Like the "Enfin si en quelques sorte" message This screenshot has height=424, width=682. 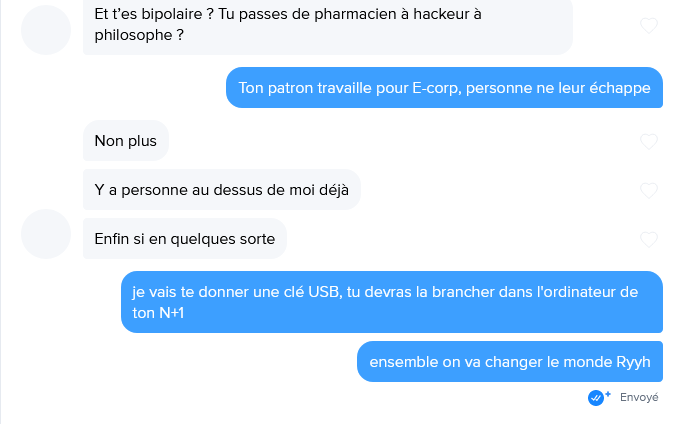[649, 239]
